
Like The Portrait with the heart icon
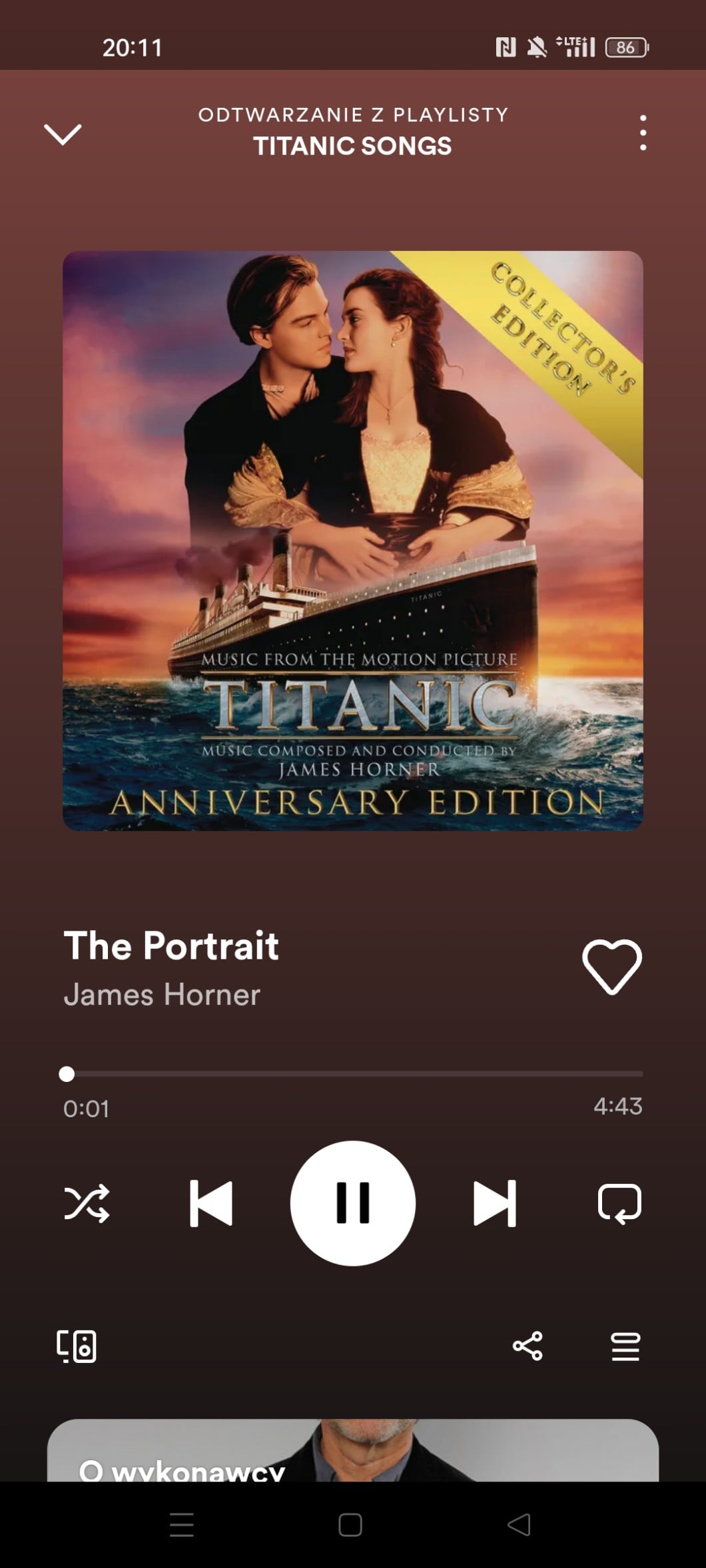click(611, 967)
